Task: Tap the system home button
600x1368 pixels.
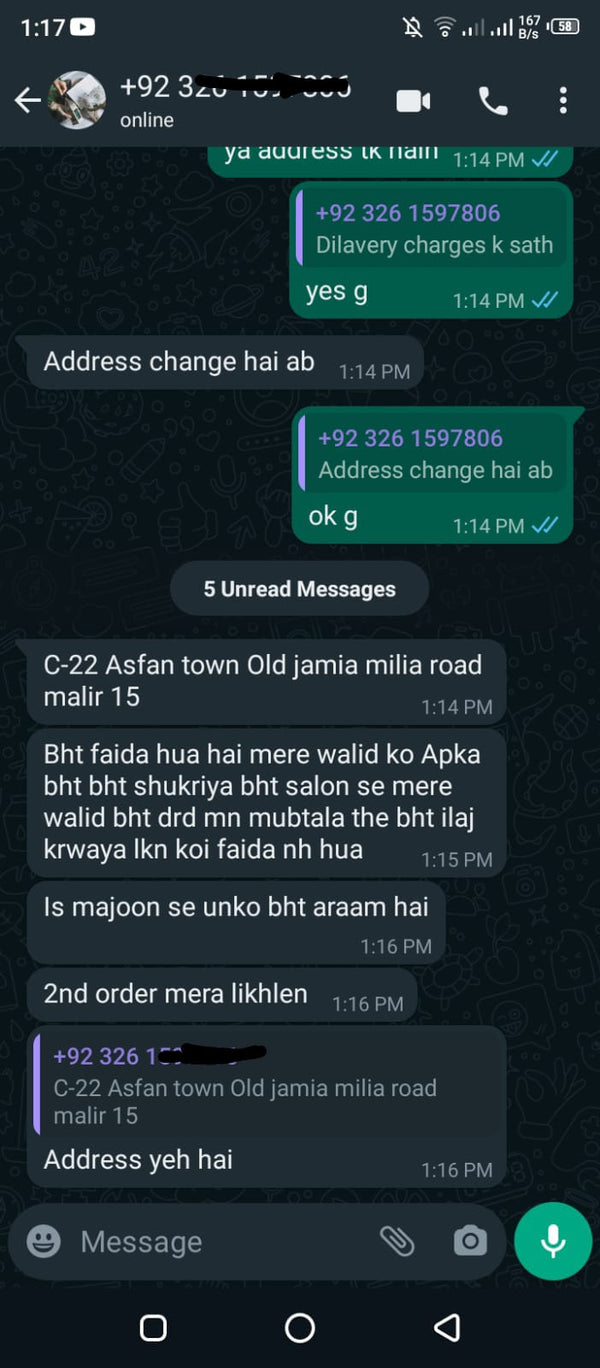Action: coord(300,1328)
